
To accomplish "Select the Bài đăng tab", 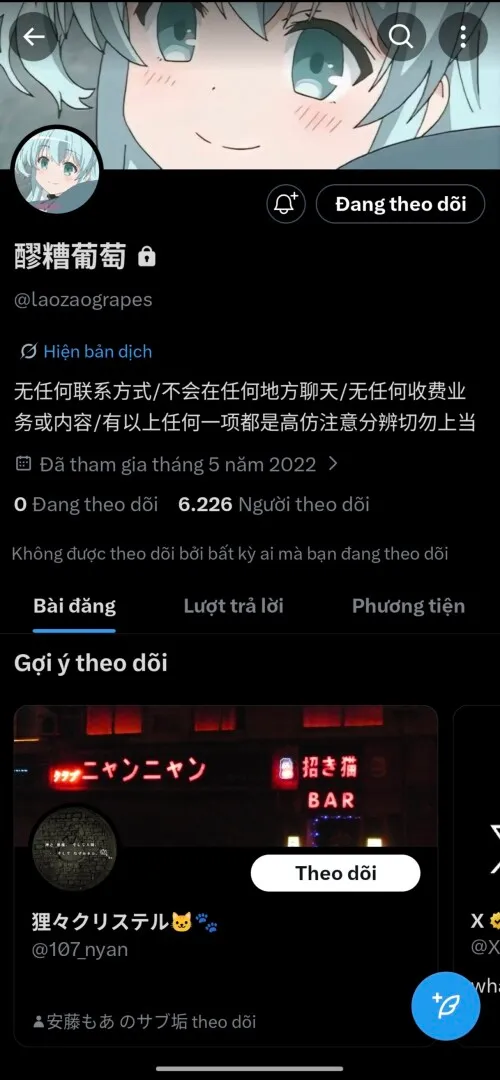I will tap(74, 606).
